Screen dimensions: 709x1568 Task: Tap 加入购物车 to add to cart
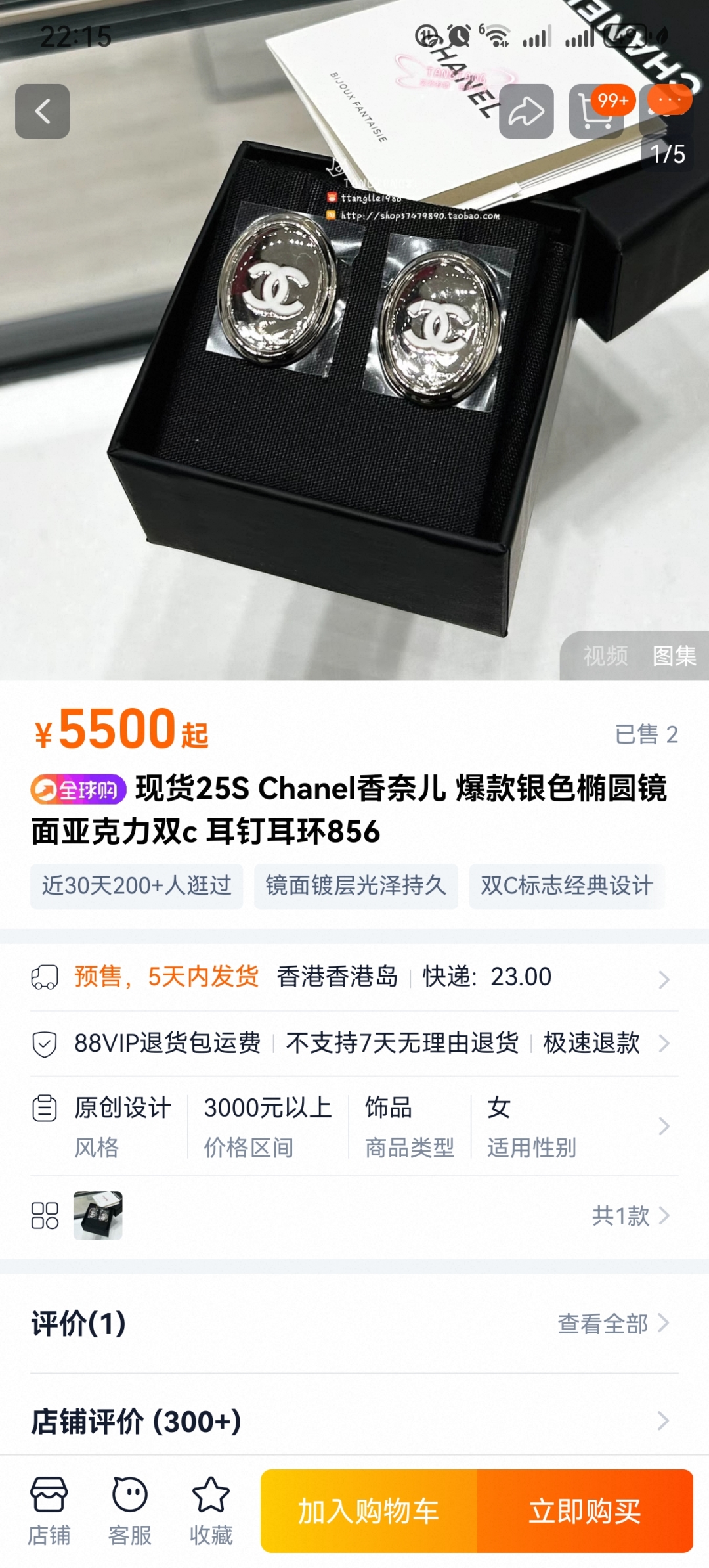point(369,1511)
